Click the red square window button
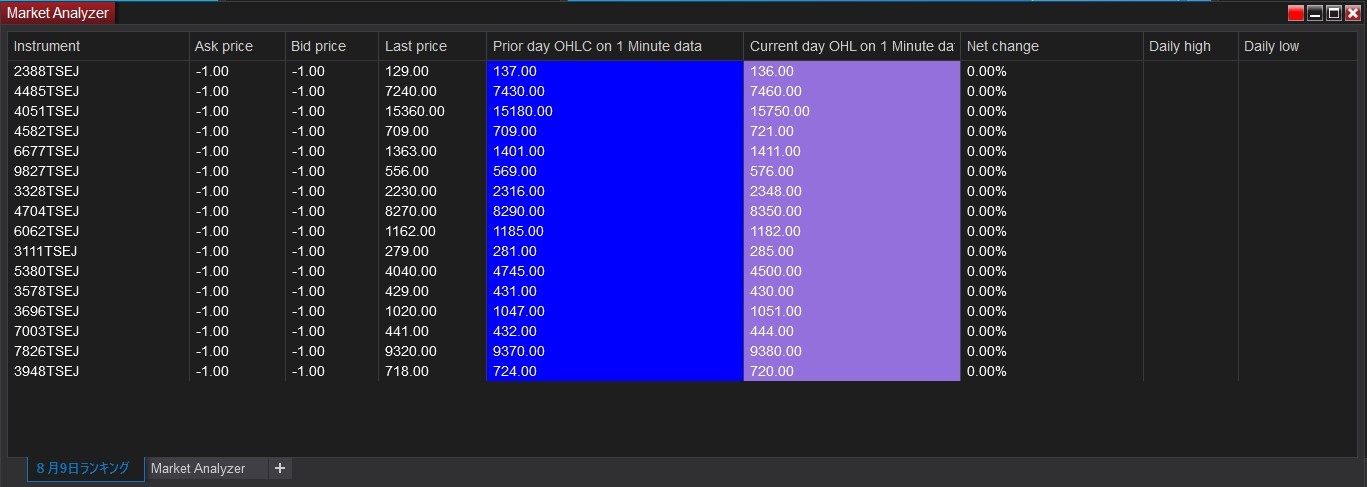The height and width of the screenshot is (487, 1367). [x=1296, y=13]
